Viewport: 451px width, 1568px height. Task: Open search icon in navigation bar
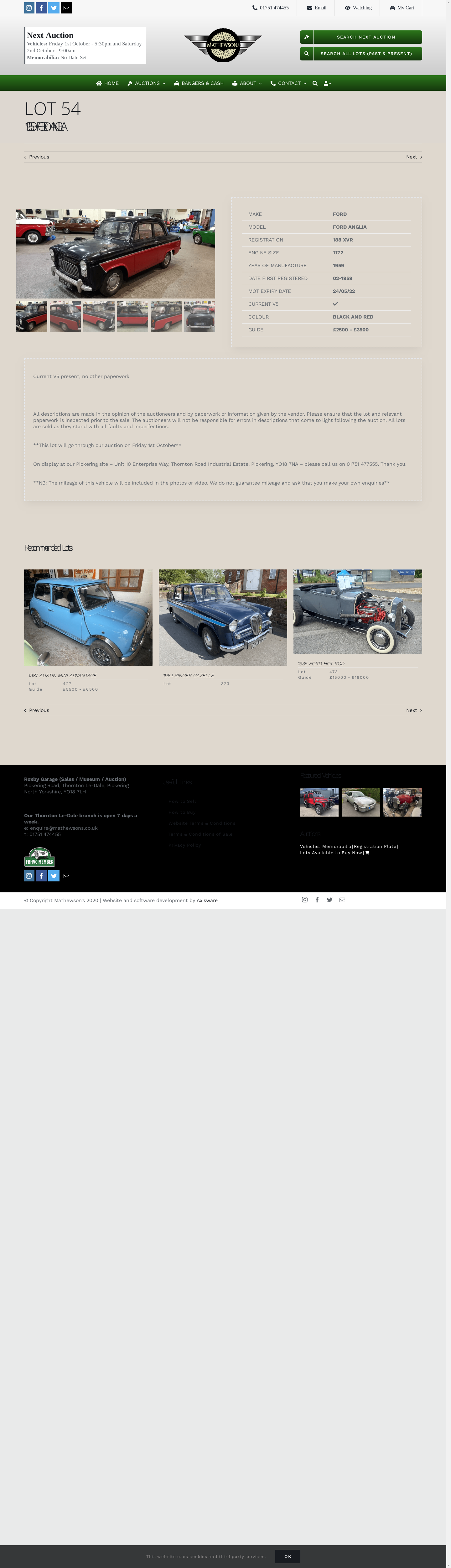click(315, 83)
